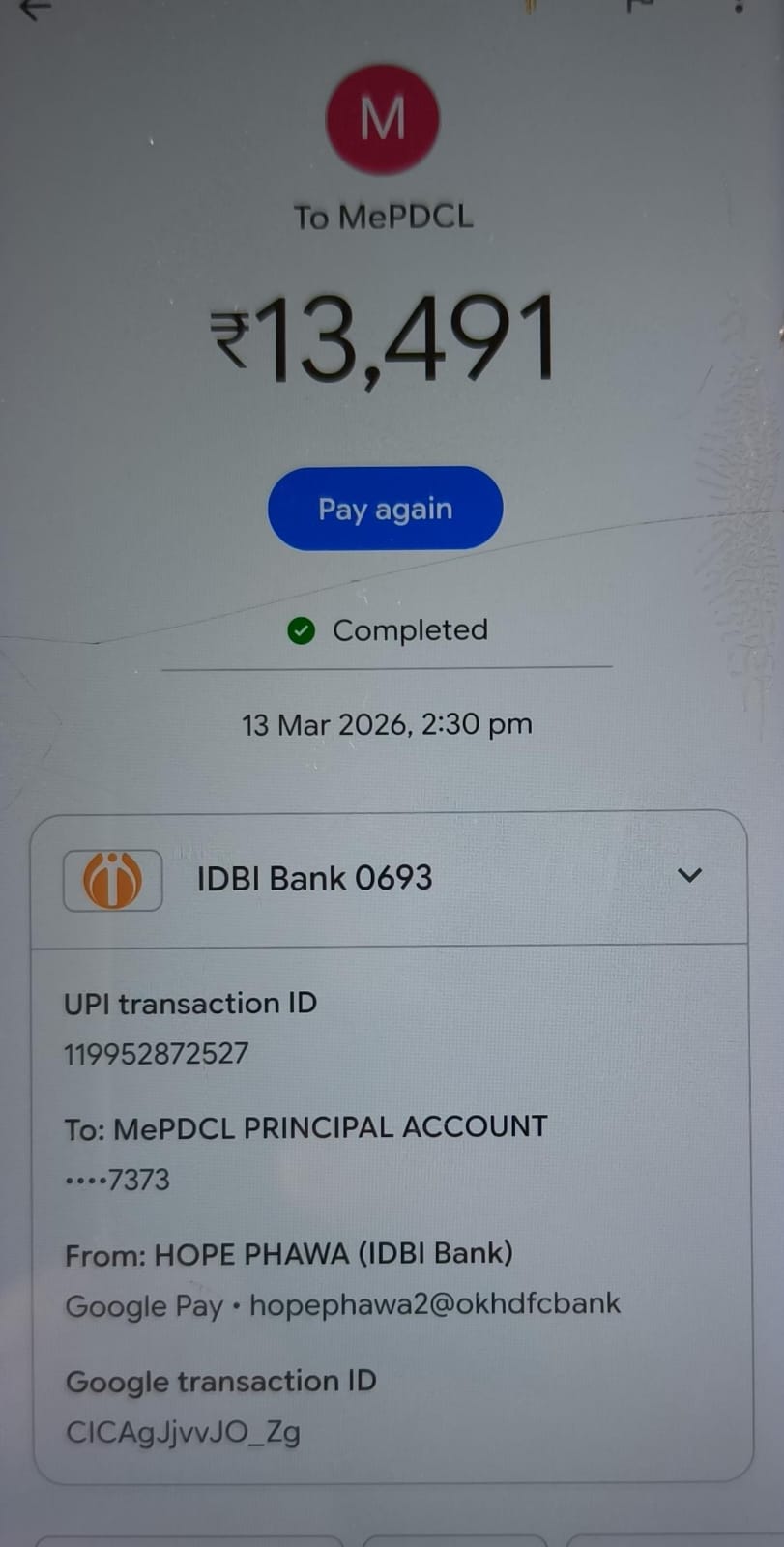Tap the Pay again button
784x1547 pixels.
[x=385, y=509]
